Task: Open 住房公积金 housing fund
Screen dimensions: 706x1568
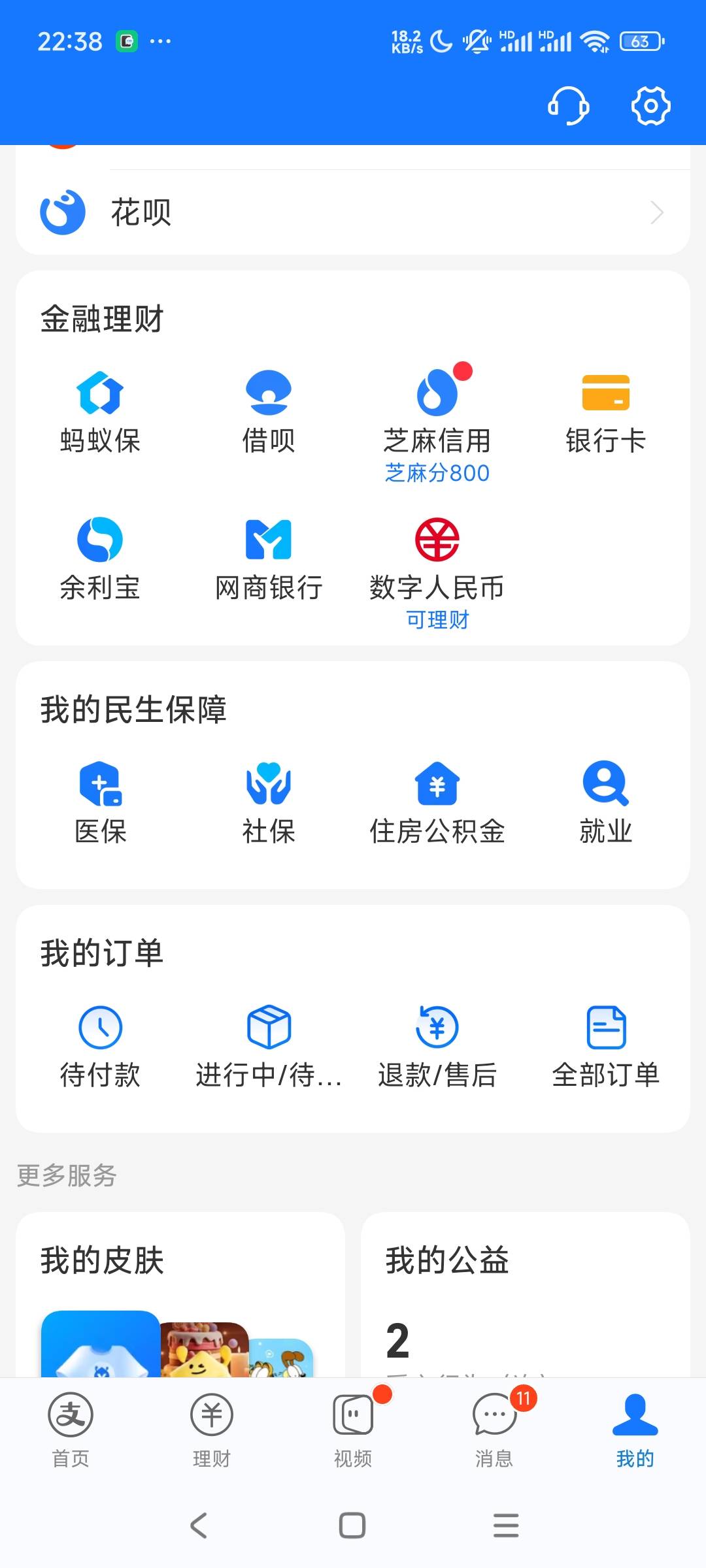Action: (437, 802)
